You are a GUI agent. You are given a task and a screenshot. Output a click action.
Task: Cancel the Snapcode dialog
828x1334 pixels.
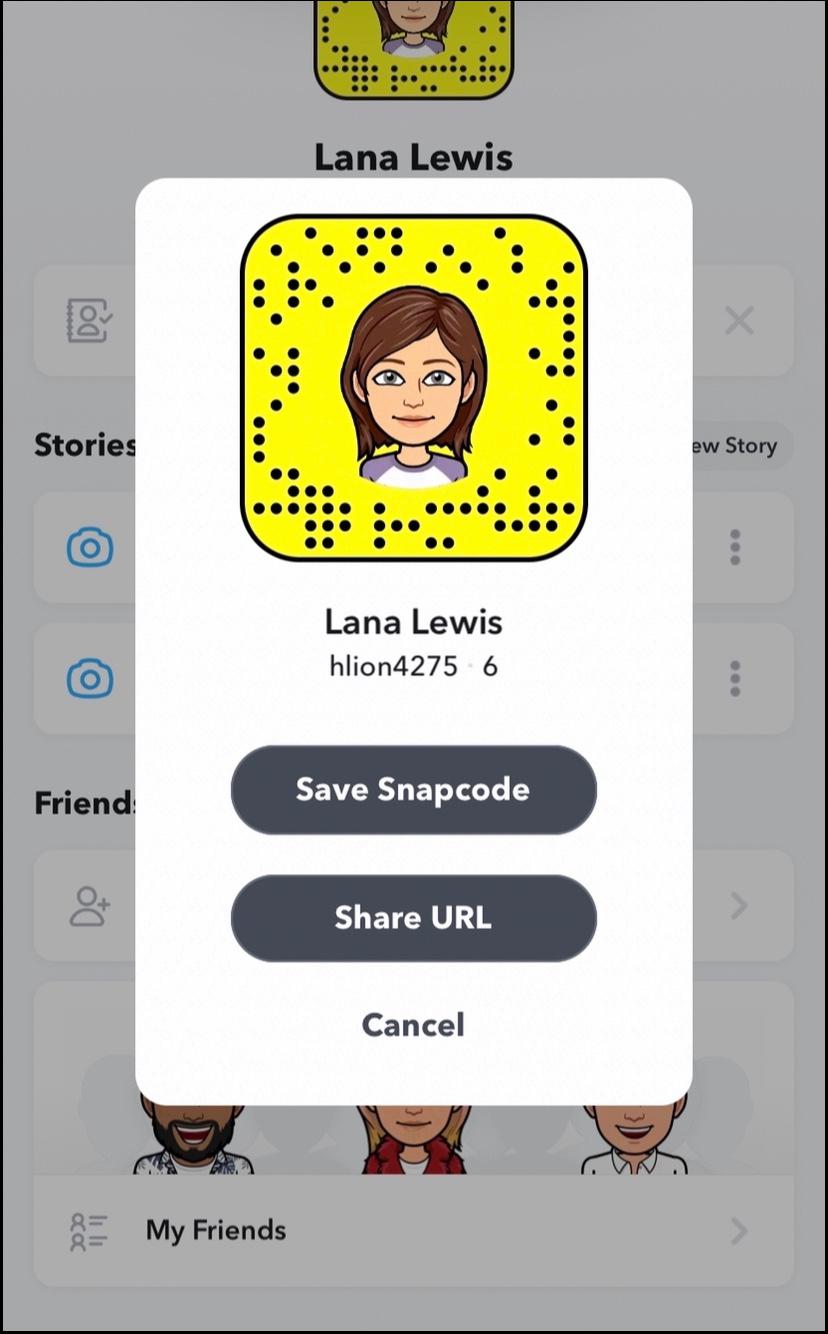(413, 1025)
